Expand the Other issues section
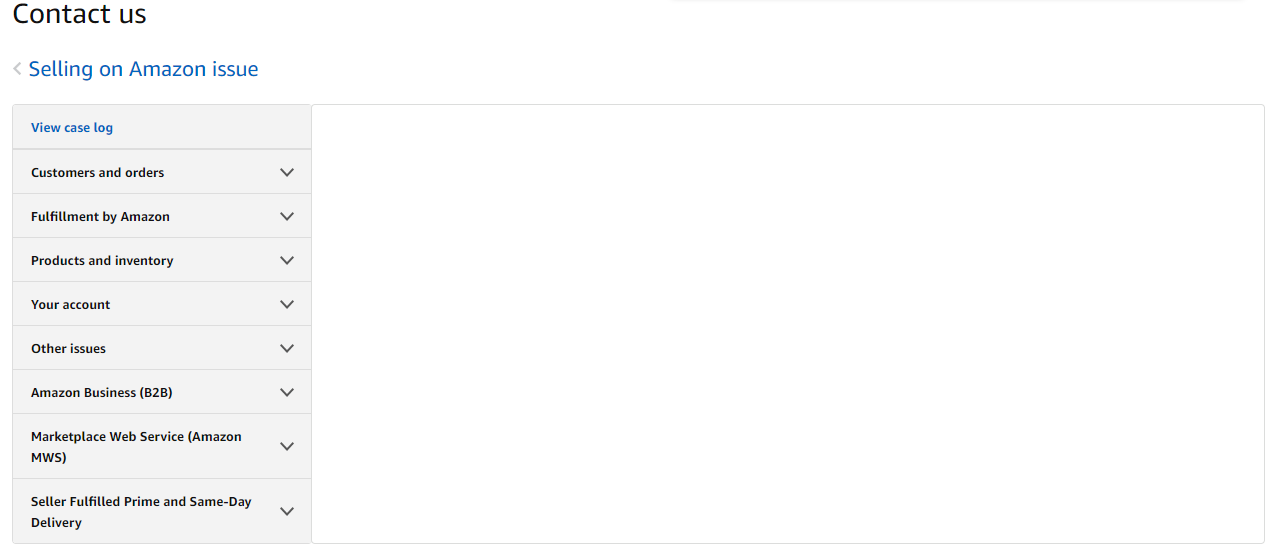 (x=161, y=349)
